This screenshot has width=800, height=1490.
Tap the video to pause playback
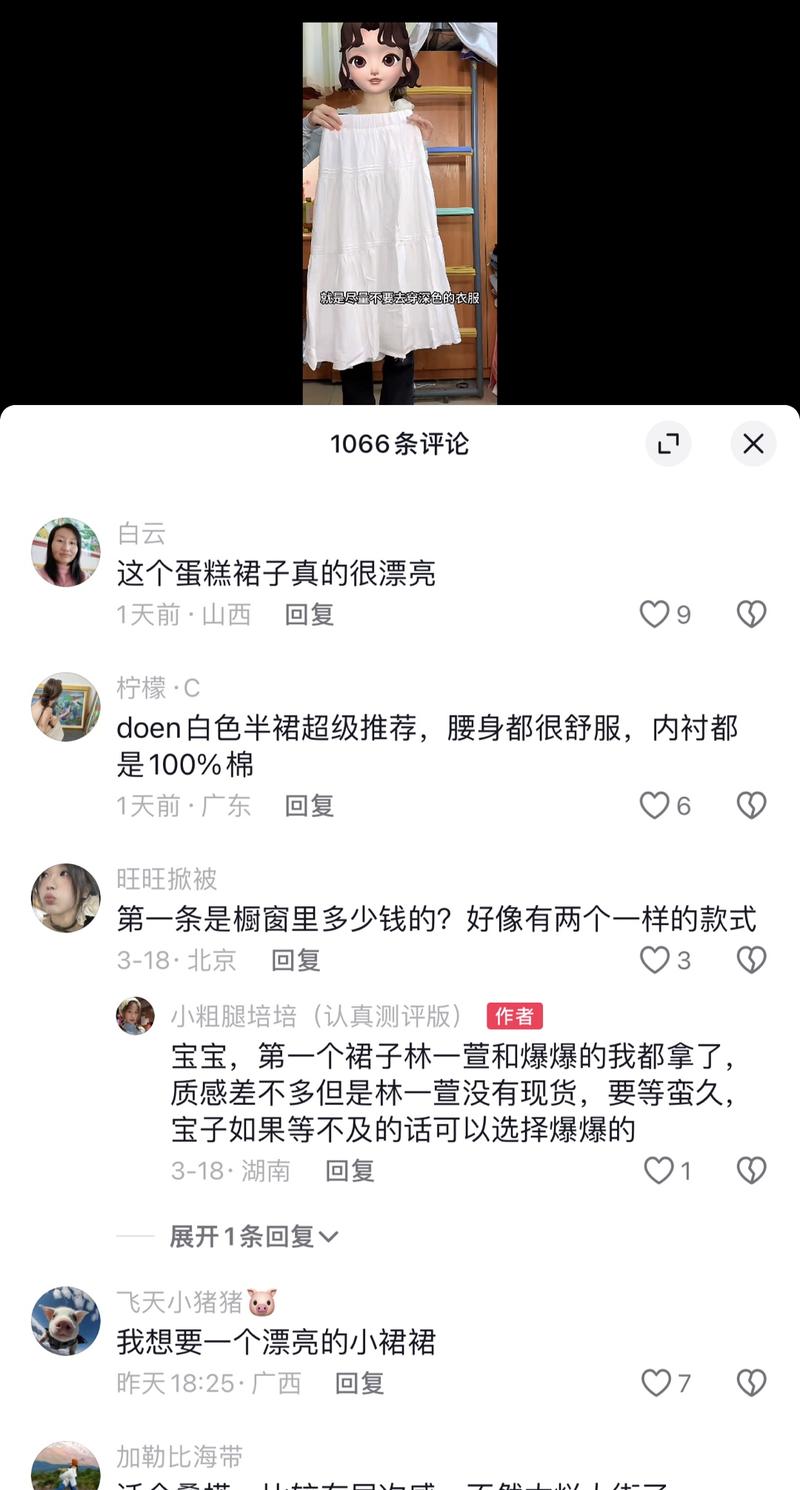[x=400, y=200]
